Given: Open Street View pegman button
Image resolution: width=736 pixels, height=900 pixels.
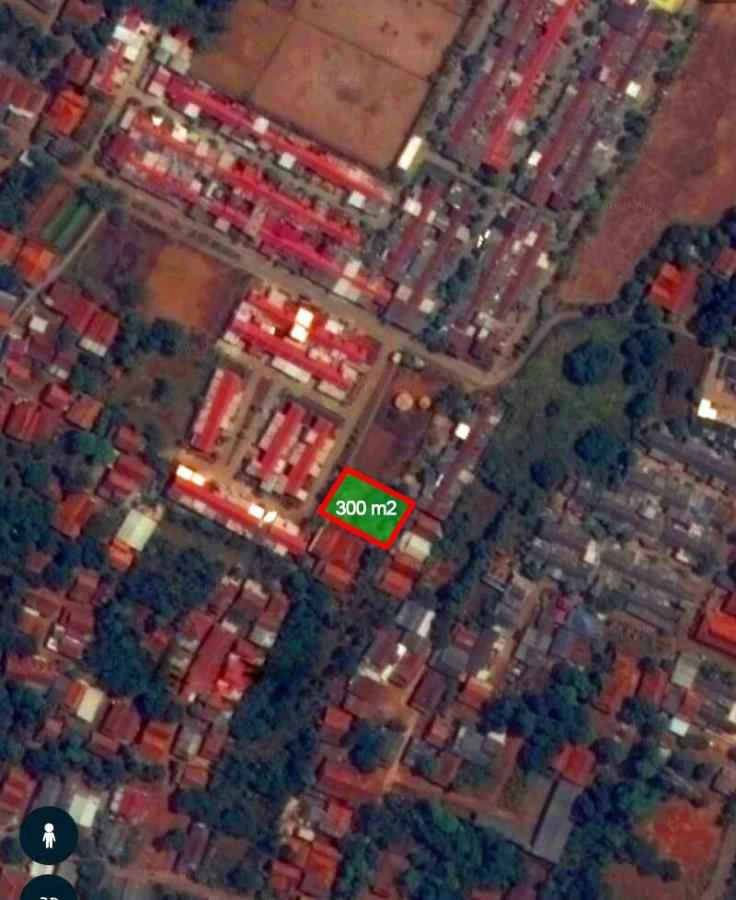Looking at the screenshot, I should [48, 835].
